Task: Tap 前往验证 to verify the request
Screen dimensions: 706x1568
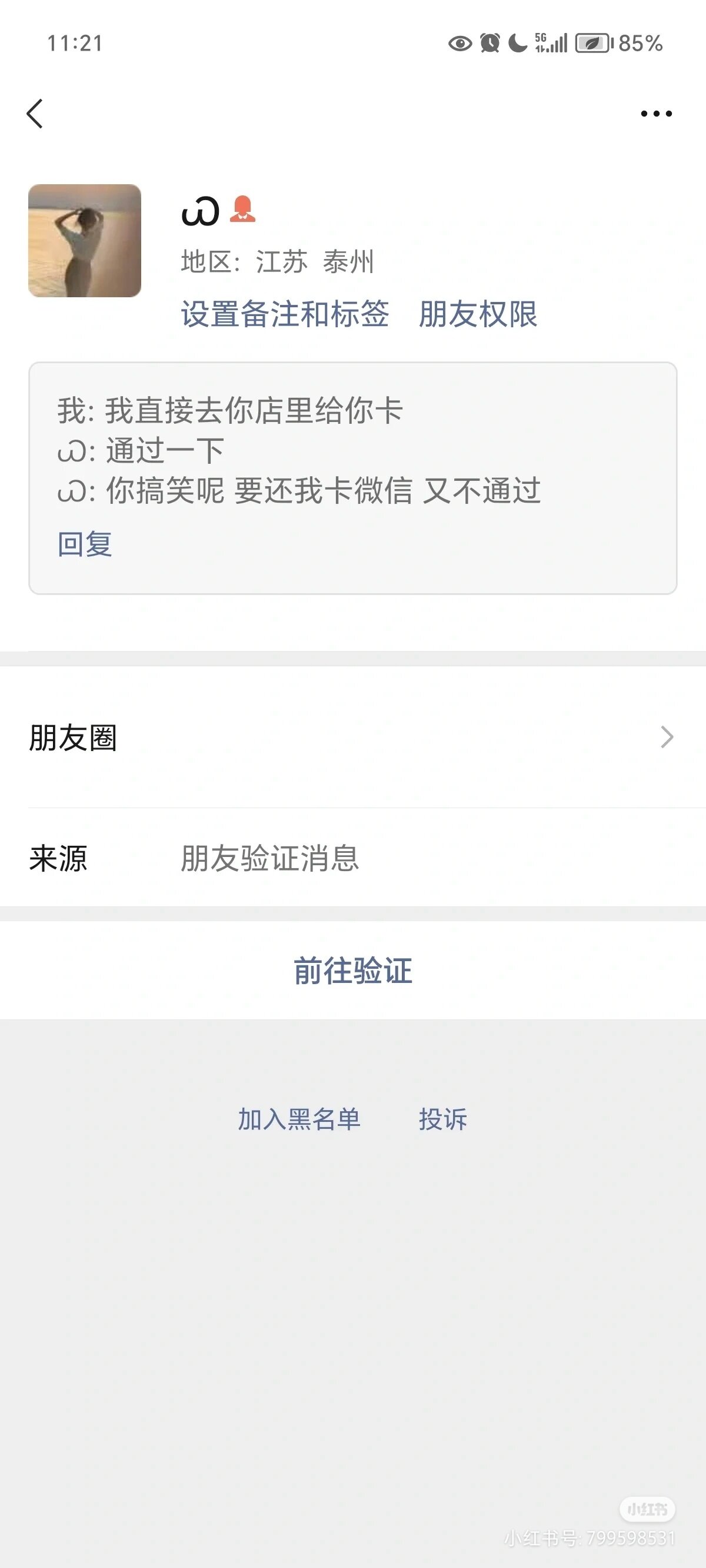Action: pos(353,970)
